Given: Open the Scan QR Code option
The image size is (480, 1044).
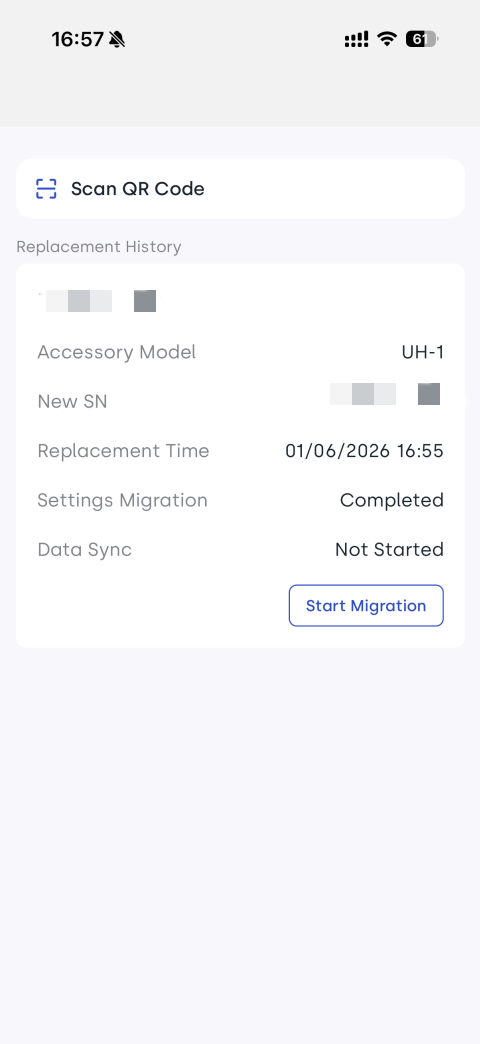Looking at the screenshot, I should (240, 188).
